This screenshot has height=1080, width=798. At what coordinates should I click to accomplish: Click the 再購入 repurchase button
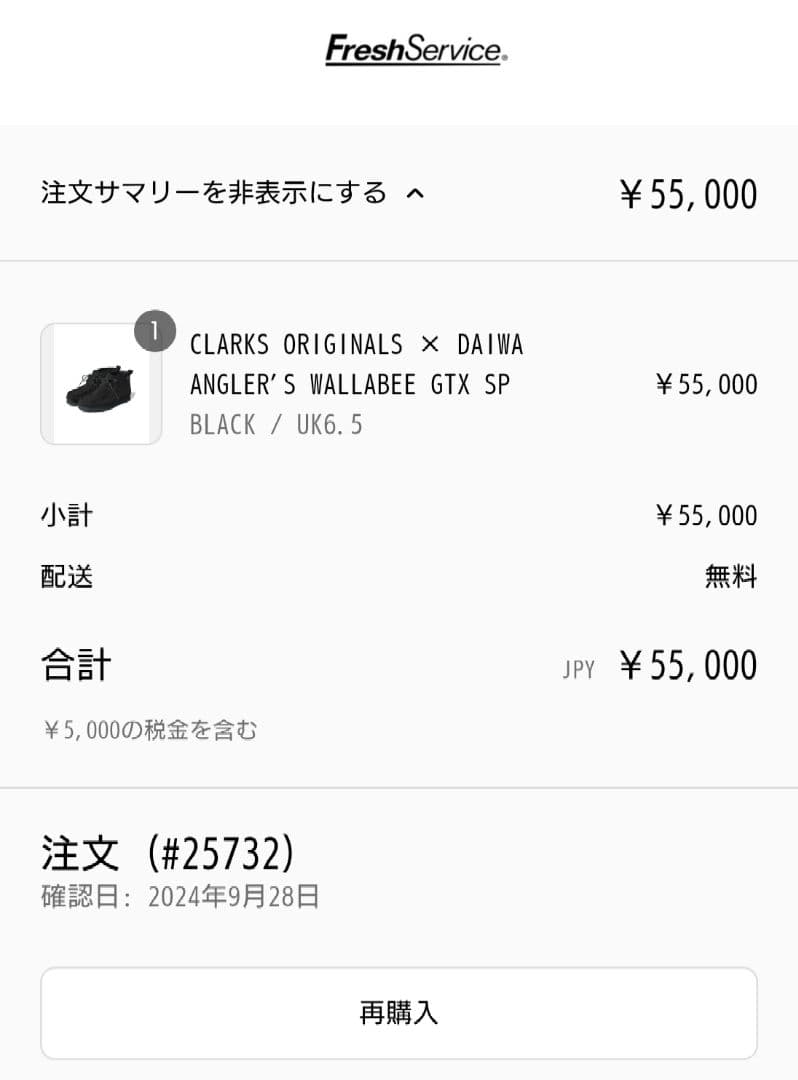(x=398, y=1013)
